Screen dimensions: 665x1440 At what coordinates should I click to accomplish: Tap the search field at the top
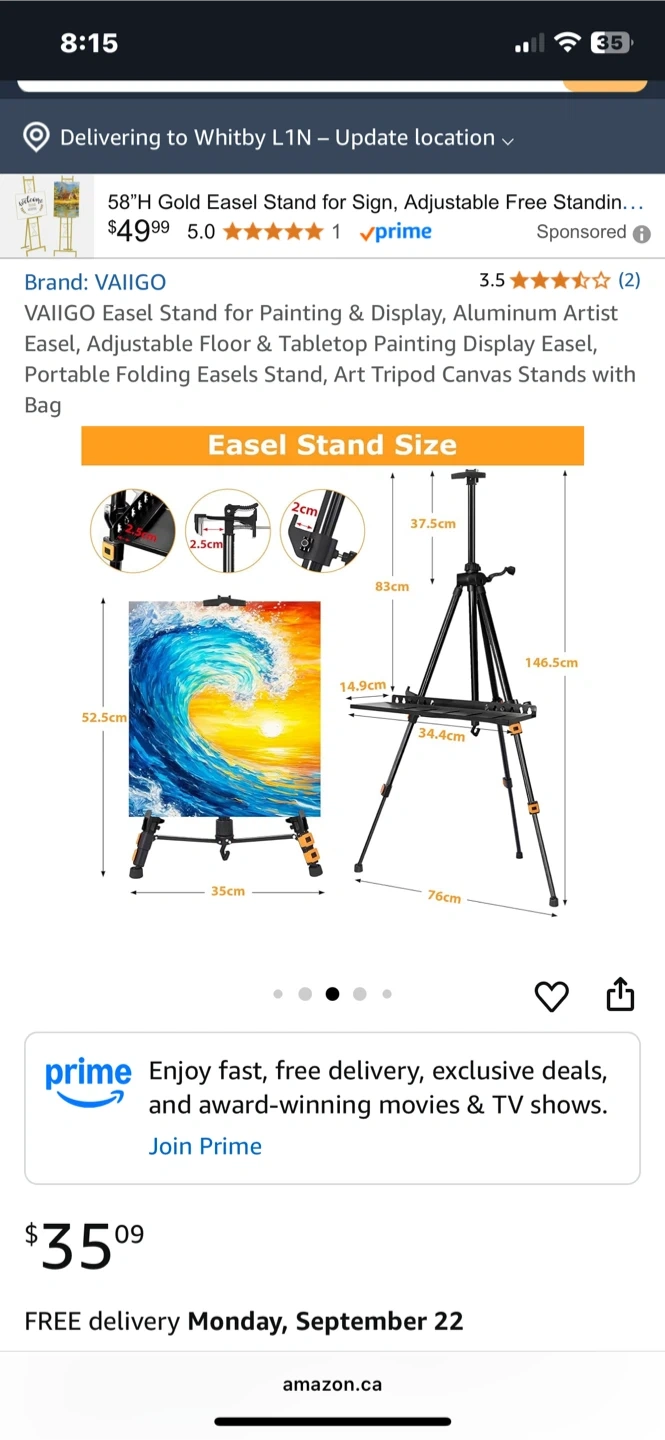pos(290,84)
